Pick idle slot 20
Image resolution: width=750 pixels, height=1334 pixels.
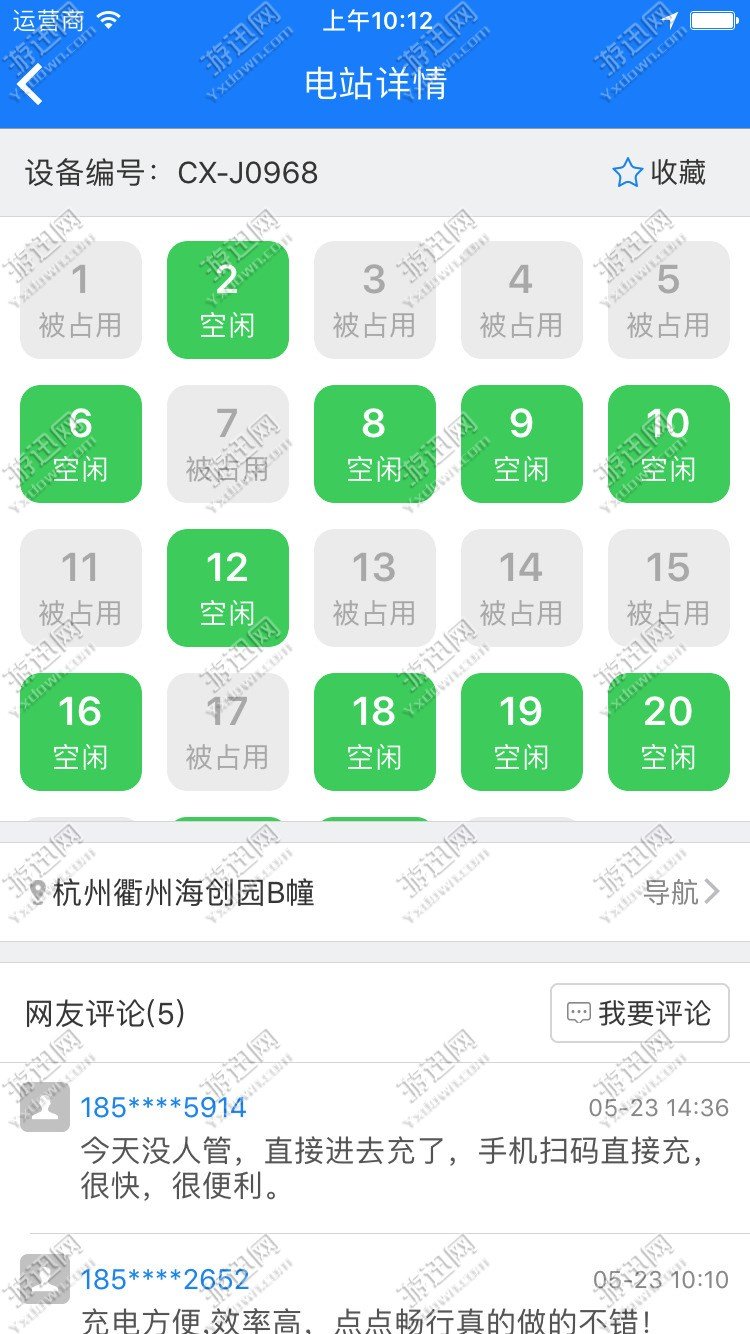(669, 732)
